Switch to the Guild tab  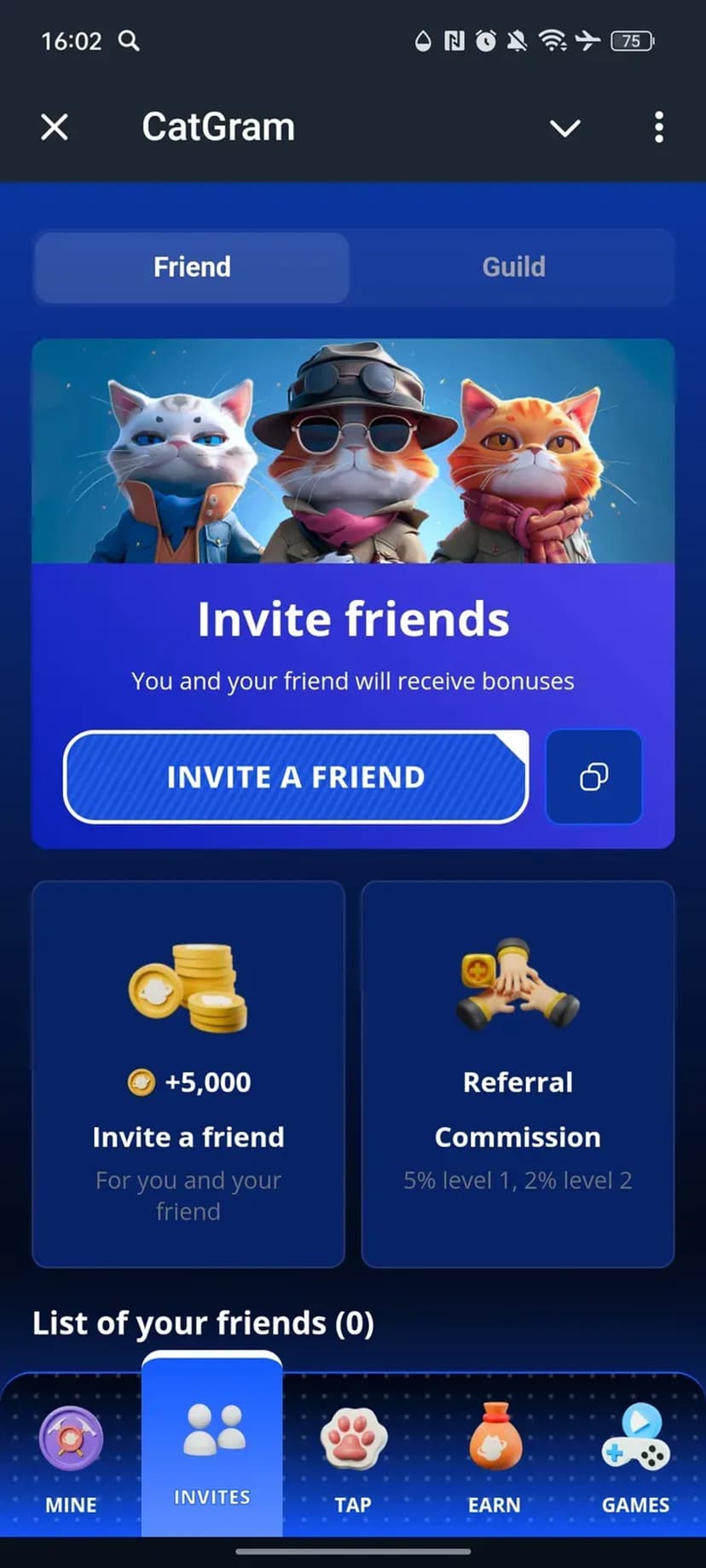click(x=512, y=267)
